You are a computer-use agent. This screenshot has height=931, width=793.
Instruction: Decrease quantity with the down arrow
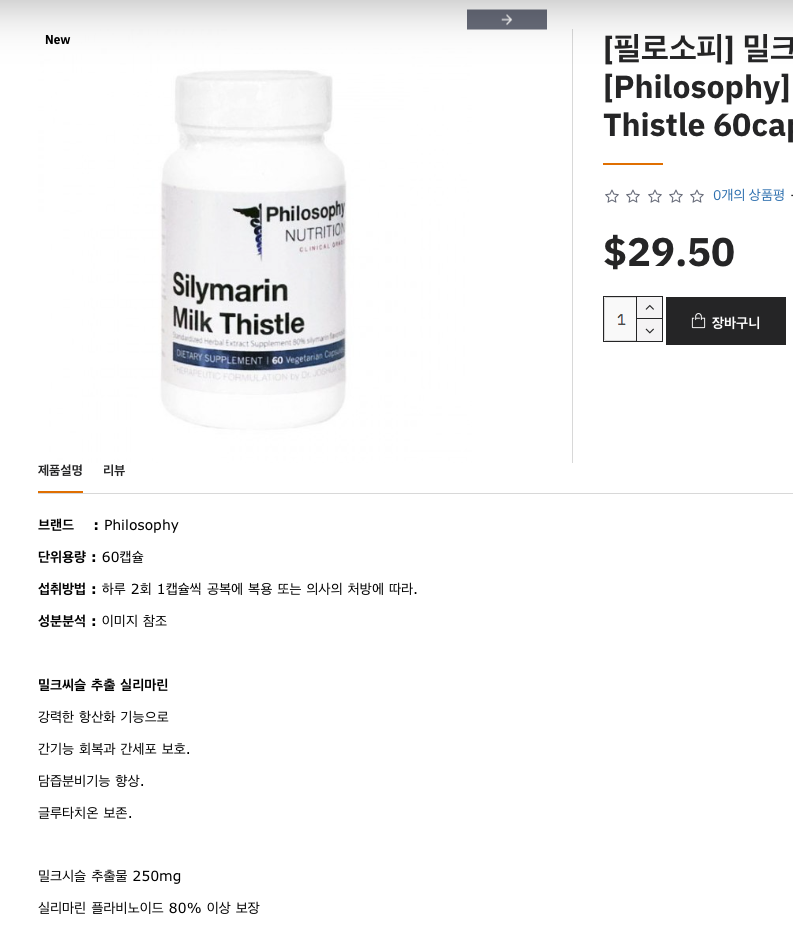click(x=650, y=331)
